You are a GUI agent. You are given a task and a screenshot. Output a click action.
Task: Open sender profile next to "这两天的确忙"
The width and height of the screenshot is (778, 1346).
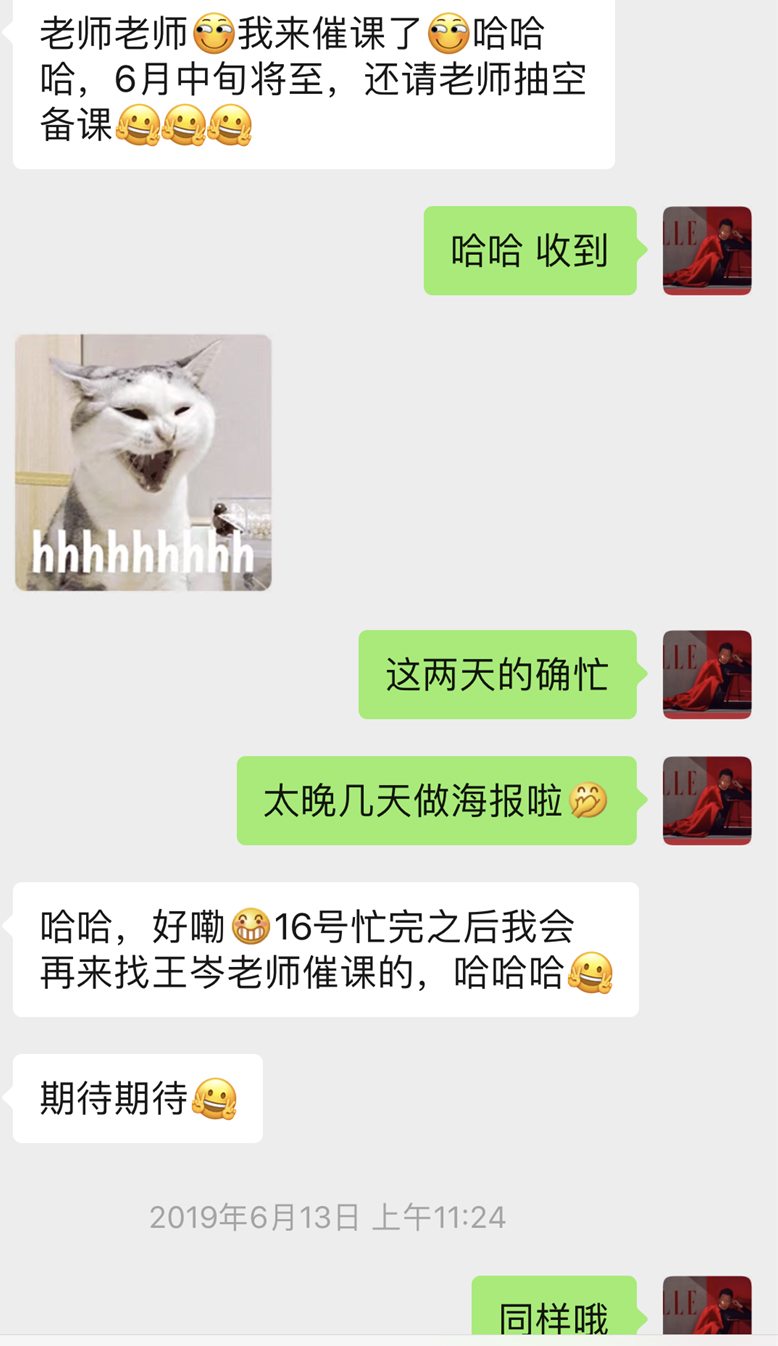706,674
